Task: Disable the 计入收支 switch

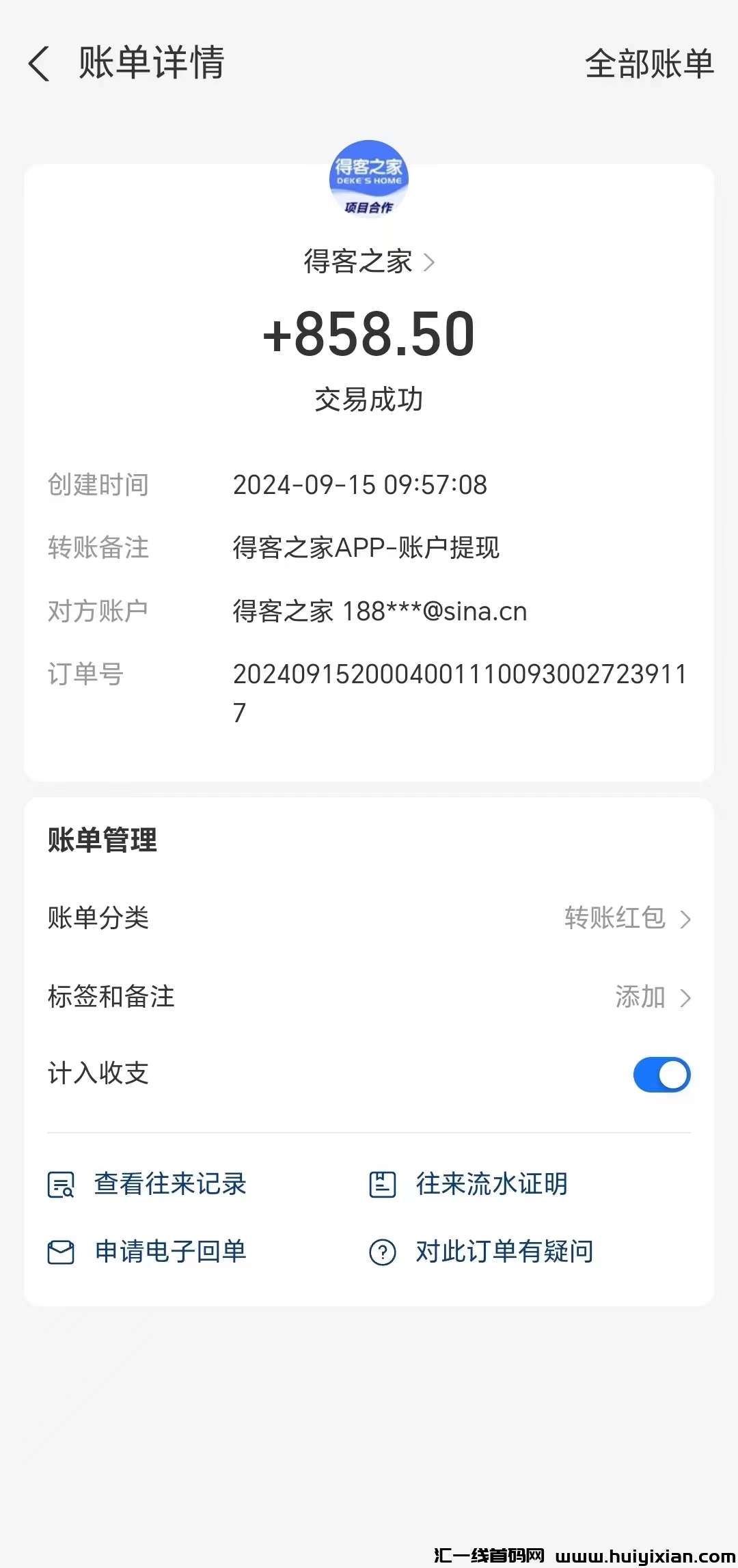Action: pos(661,1074)
